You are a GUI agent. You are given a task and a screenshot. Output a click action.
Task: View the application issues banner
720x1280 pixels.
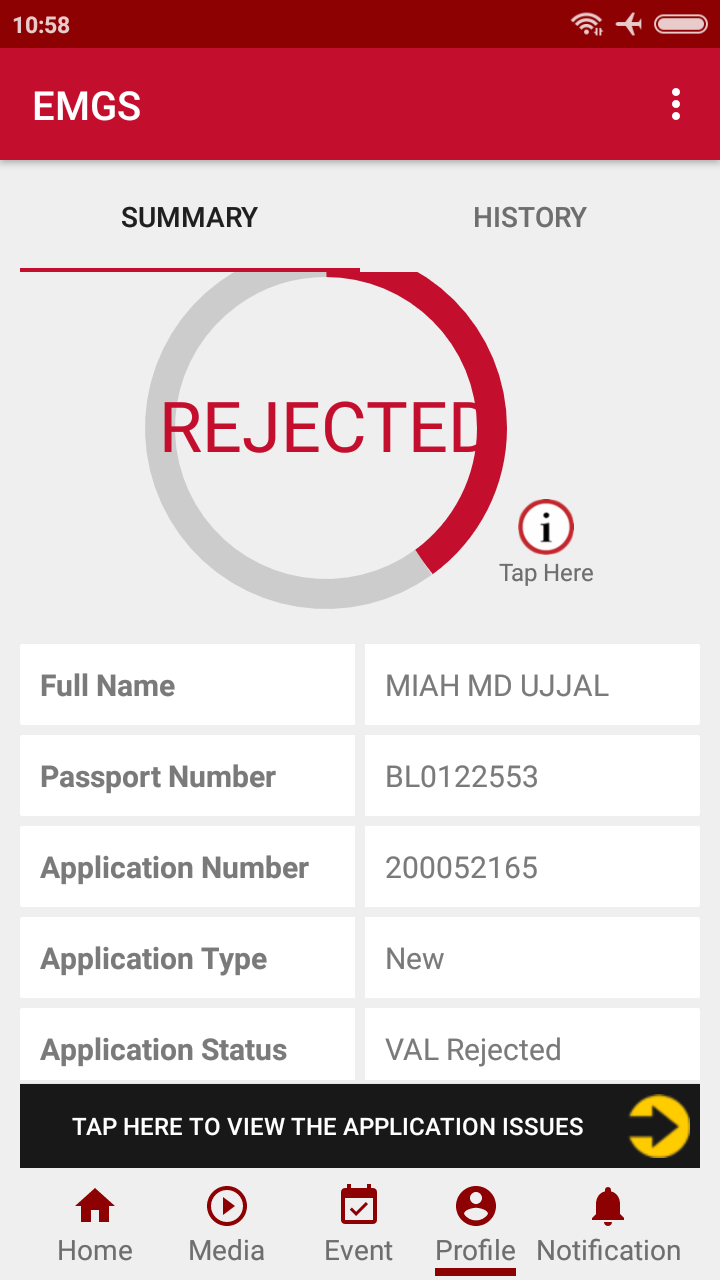(x=360, y=1126)
